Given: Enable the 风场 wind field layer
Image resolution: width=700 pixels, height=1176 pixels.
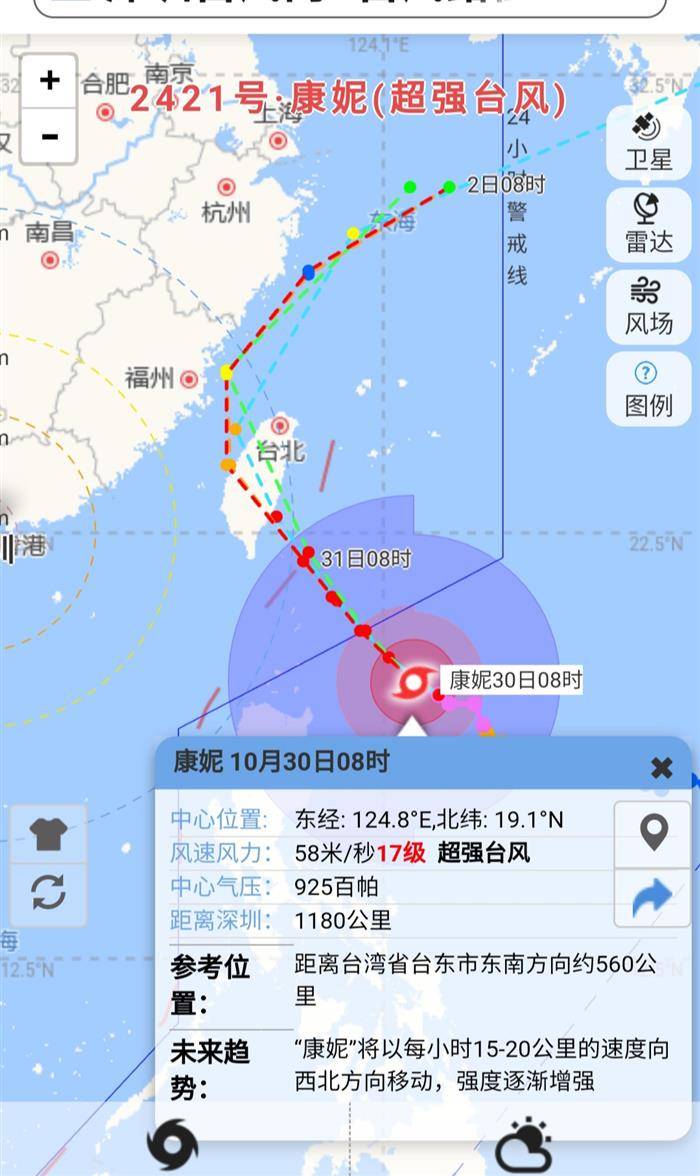Looking at the screenshot, I should [648, 307].
